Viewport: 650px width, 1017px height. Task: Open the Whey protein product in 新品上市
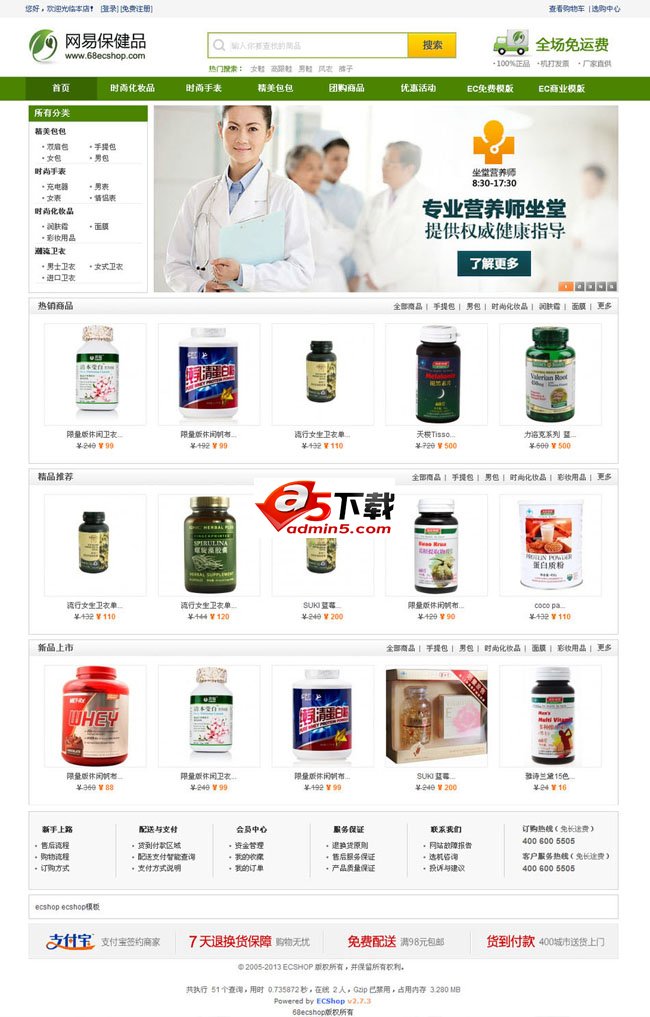[x=95, y=718]
